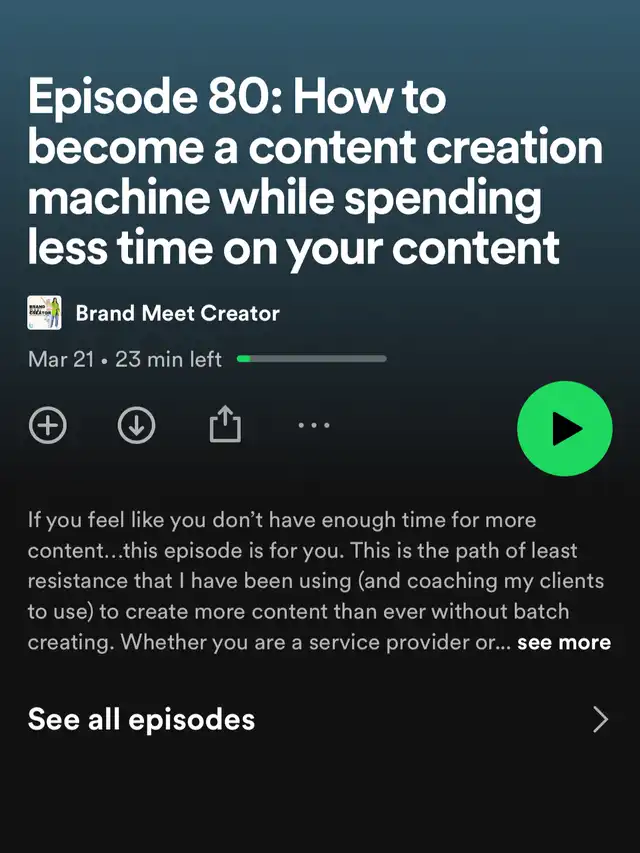
Task: Open the Brand Meet Creator show page
Action: coord(177,313)
